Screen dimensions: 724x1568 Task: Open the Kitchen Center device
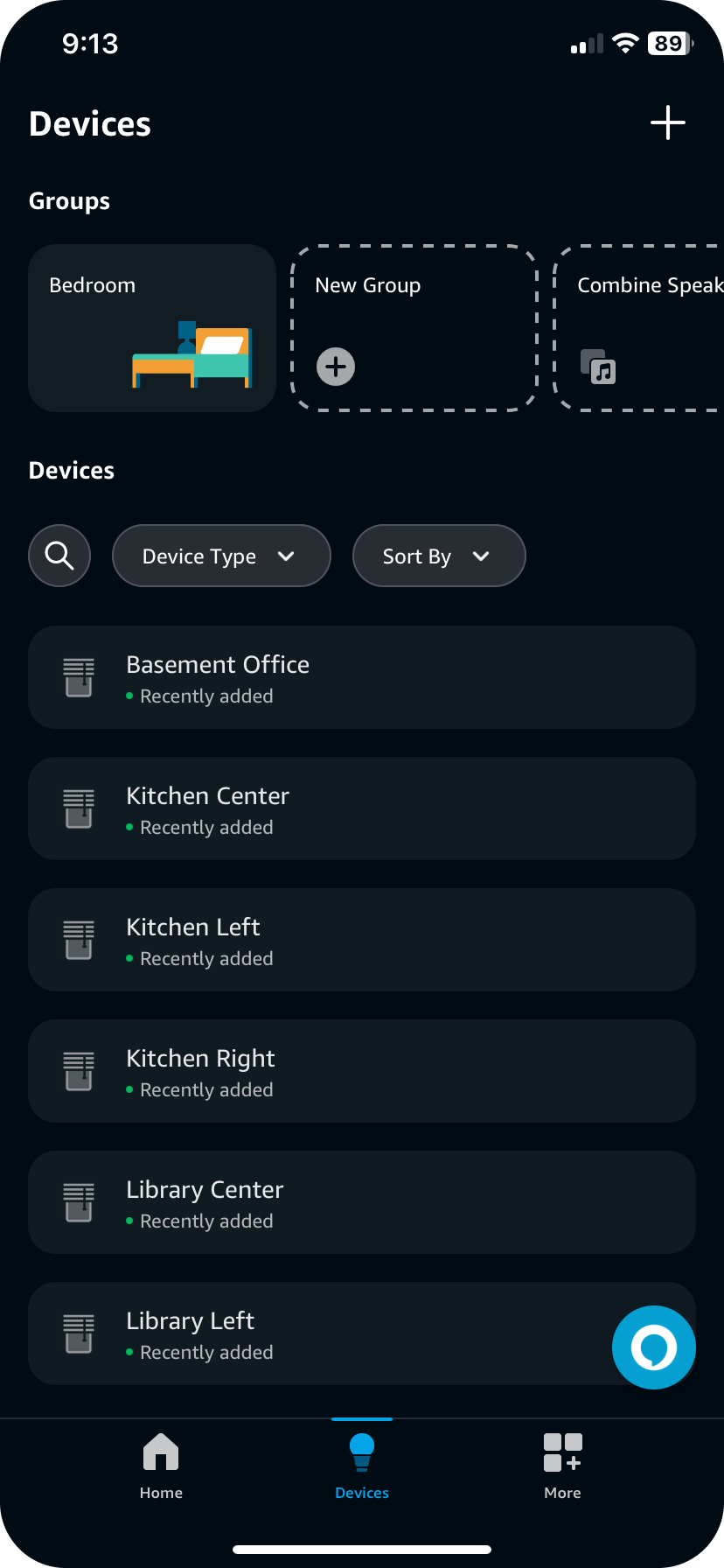tap(362, 808)
